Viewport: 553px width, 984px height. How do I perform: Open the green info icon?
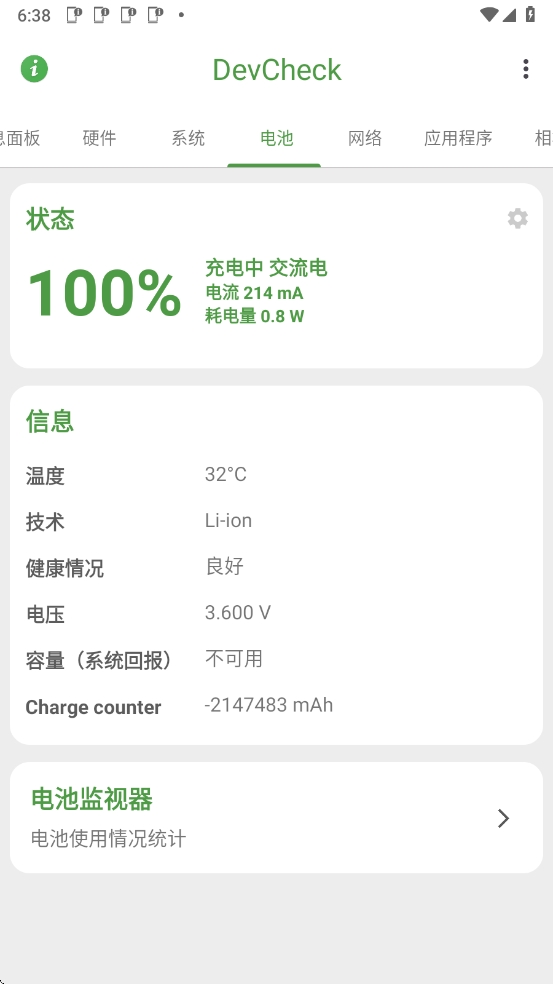pos(34,68)
